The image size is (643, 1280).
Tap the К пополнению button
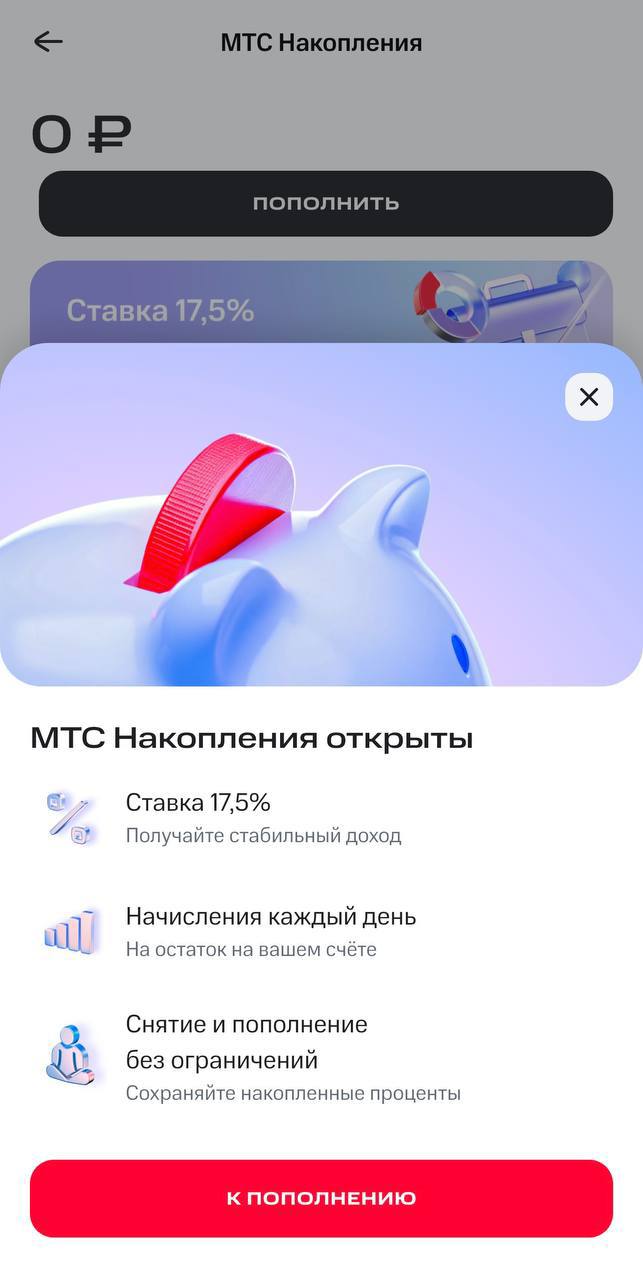point(321,1198)
